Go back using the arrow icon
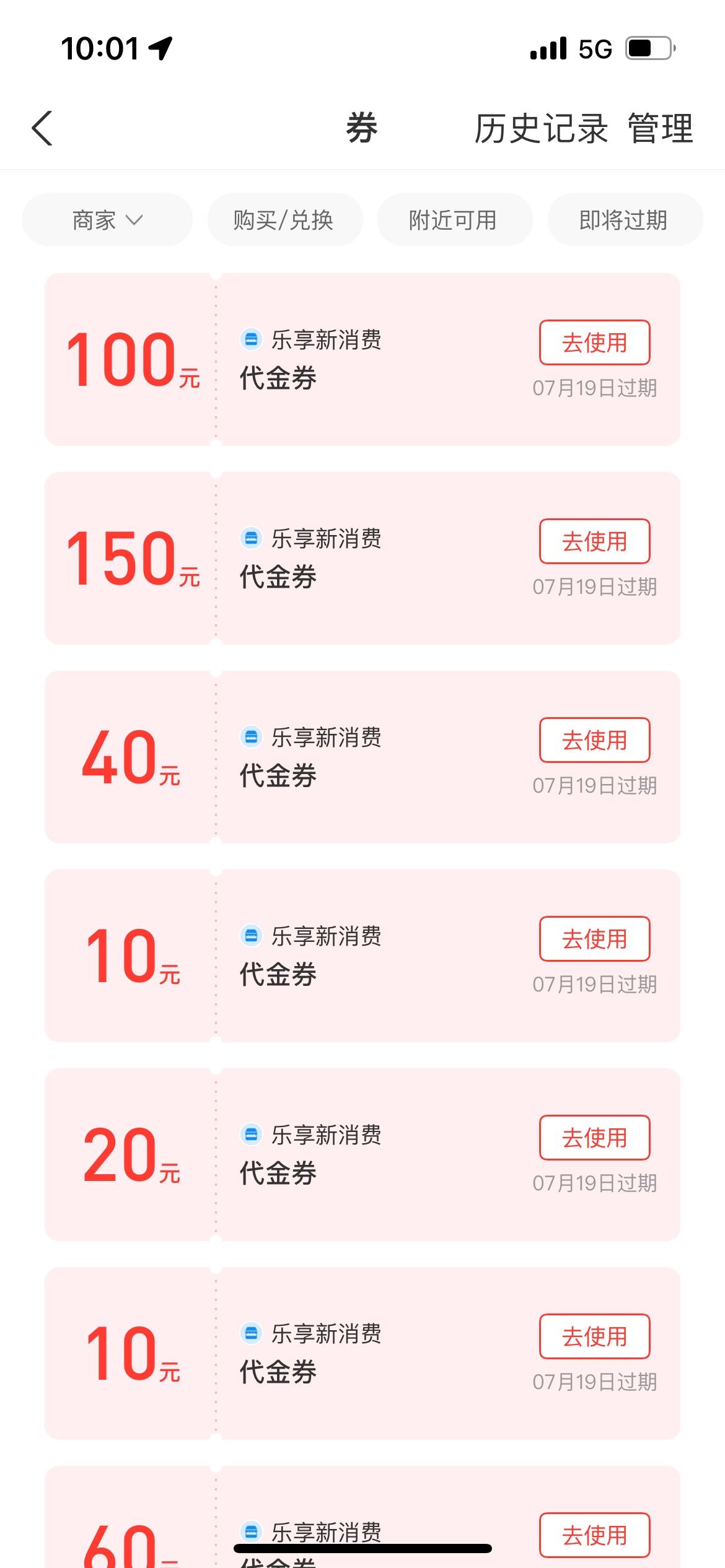Image resolution: width=725 pixels, height=1568 pixels. point(42,128)
